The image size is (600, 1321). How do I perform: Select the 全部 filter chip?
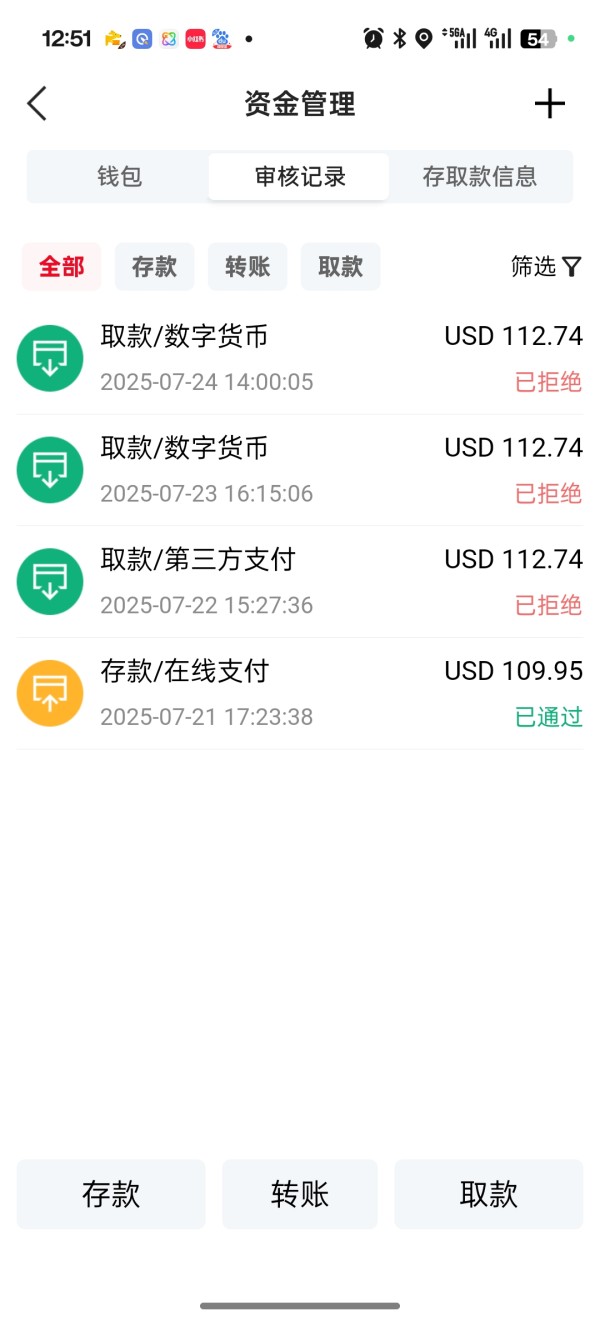point(62,267)
